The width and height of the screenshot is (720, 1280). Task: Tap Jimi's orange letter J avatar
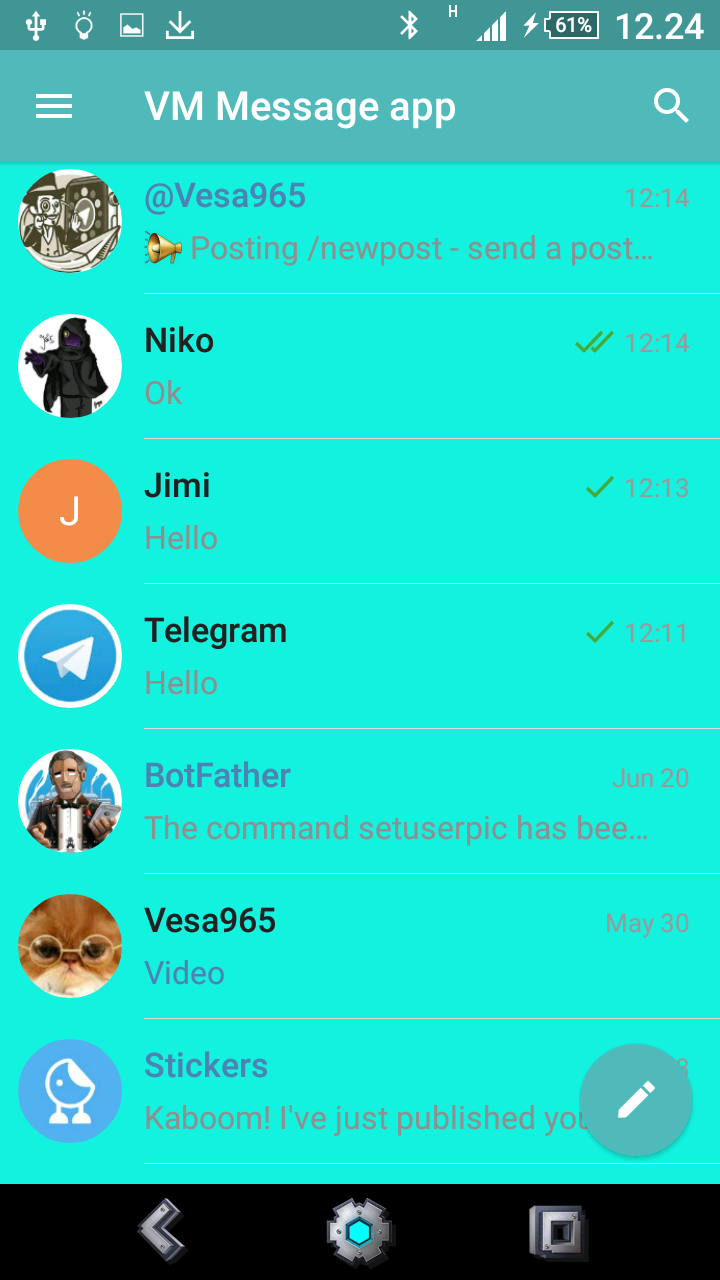point(70,511)
